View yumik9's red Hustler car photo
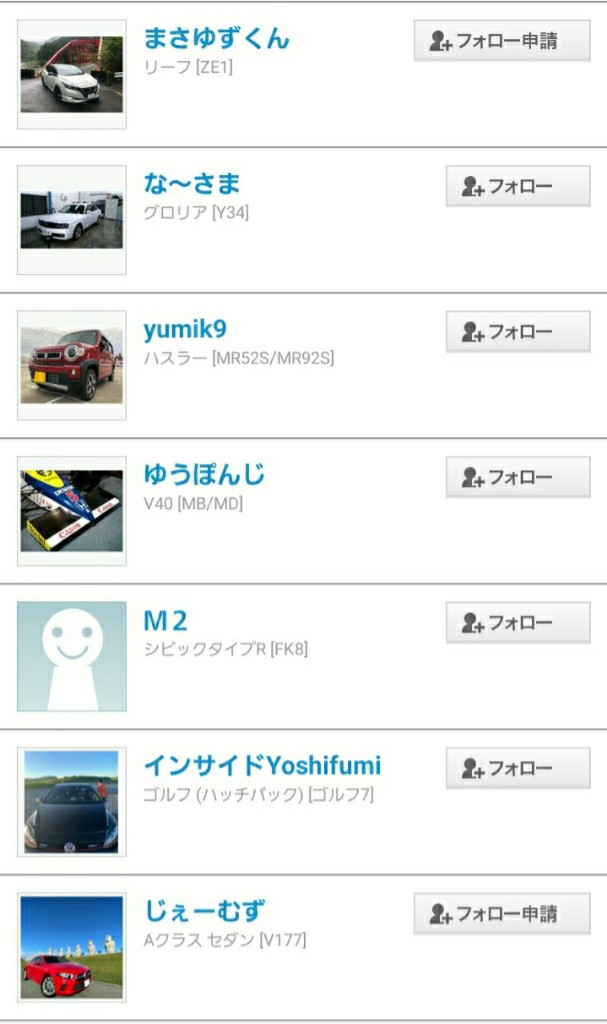 [x=72, y=366]
